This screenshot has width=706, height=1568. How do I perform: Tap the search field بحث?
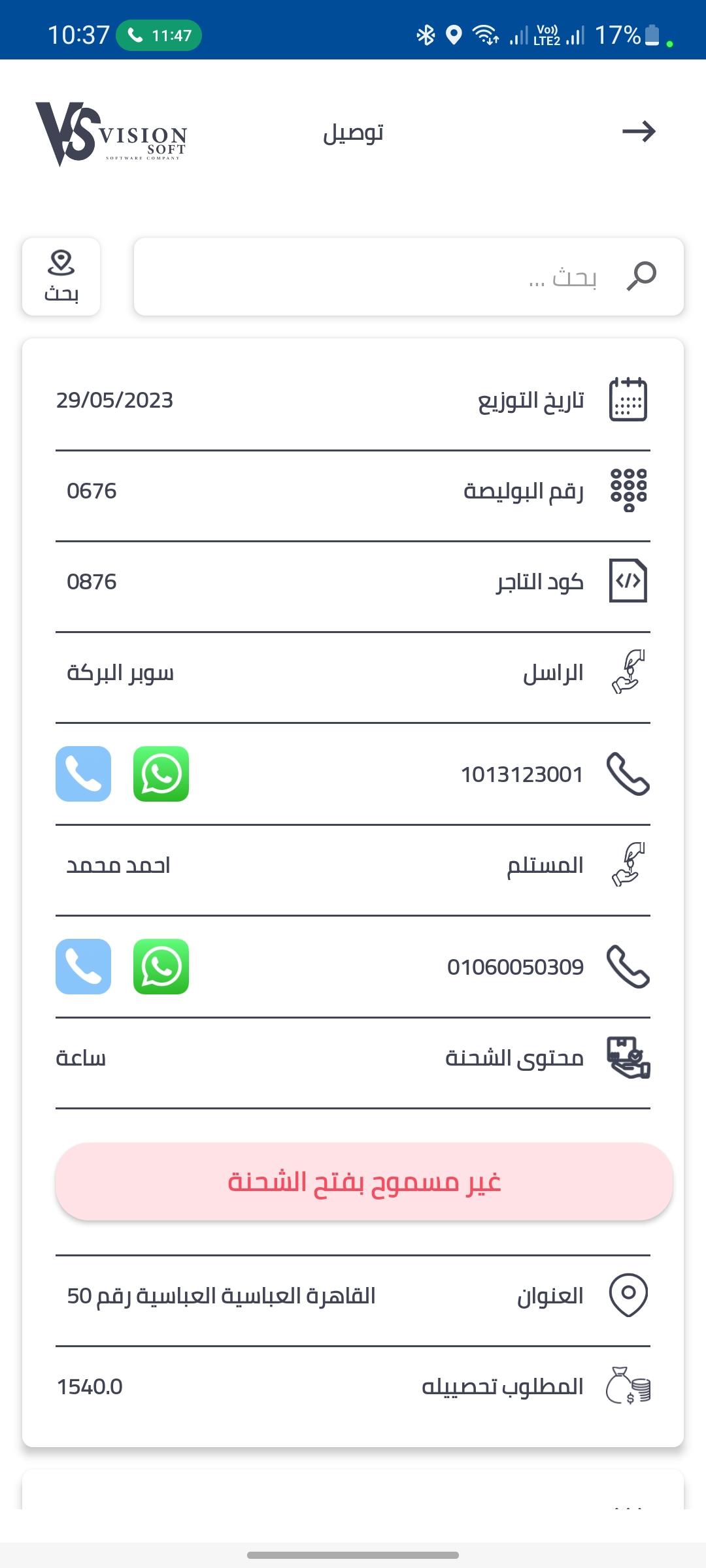[x=409, y=276]
